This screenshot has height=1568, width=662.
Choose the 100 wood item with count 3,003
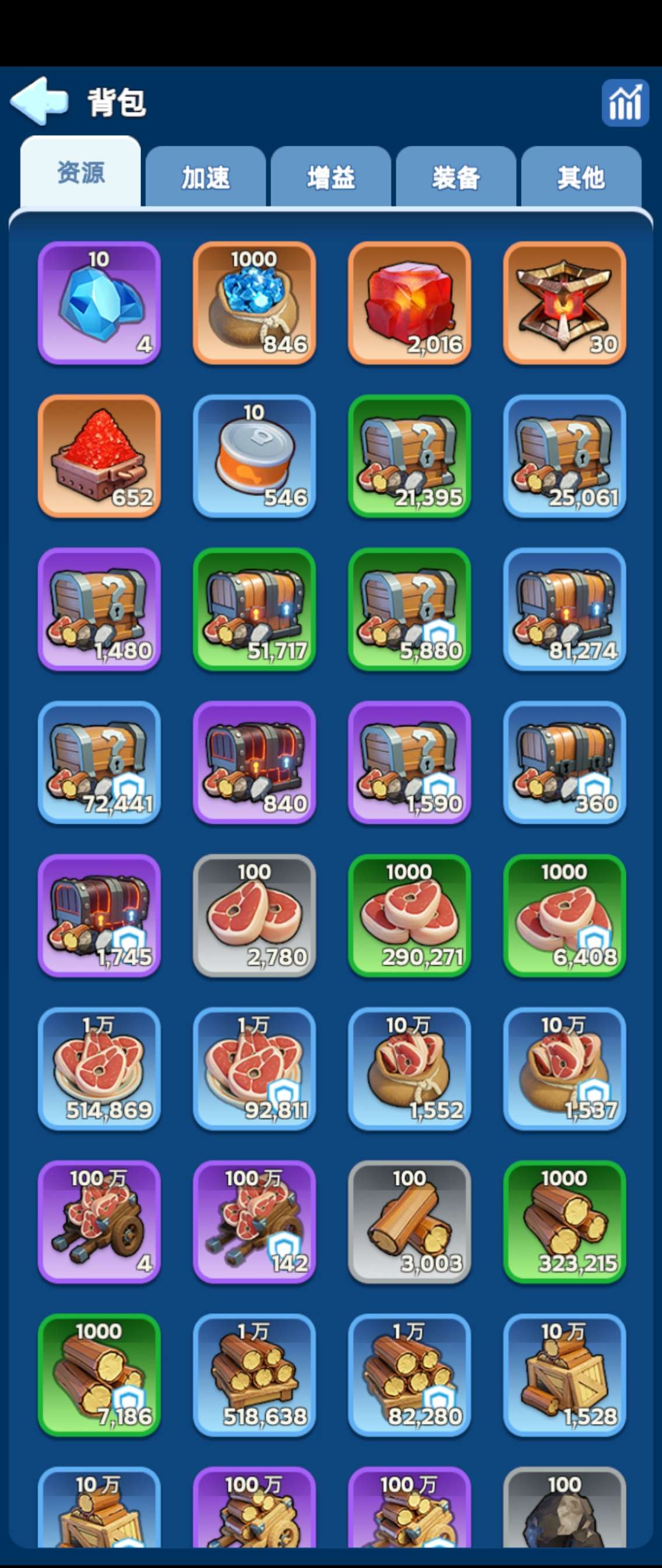pos(410,1222)
